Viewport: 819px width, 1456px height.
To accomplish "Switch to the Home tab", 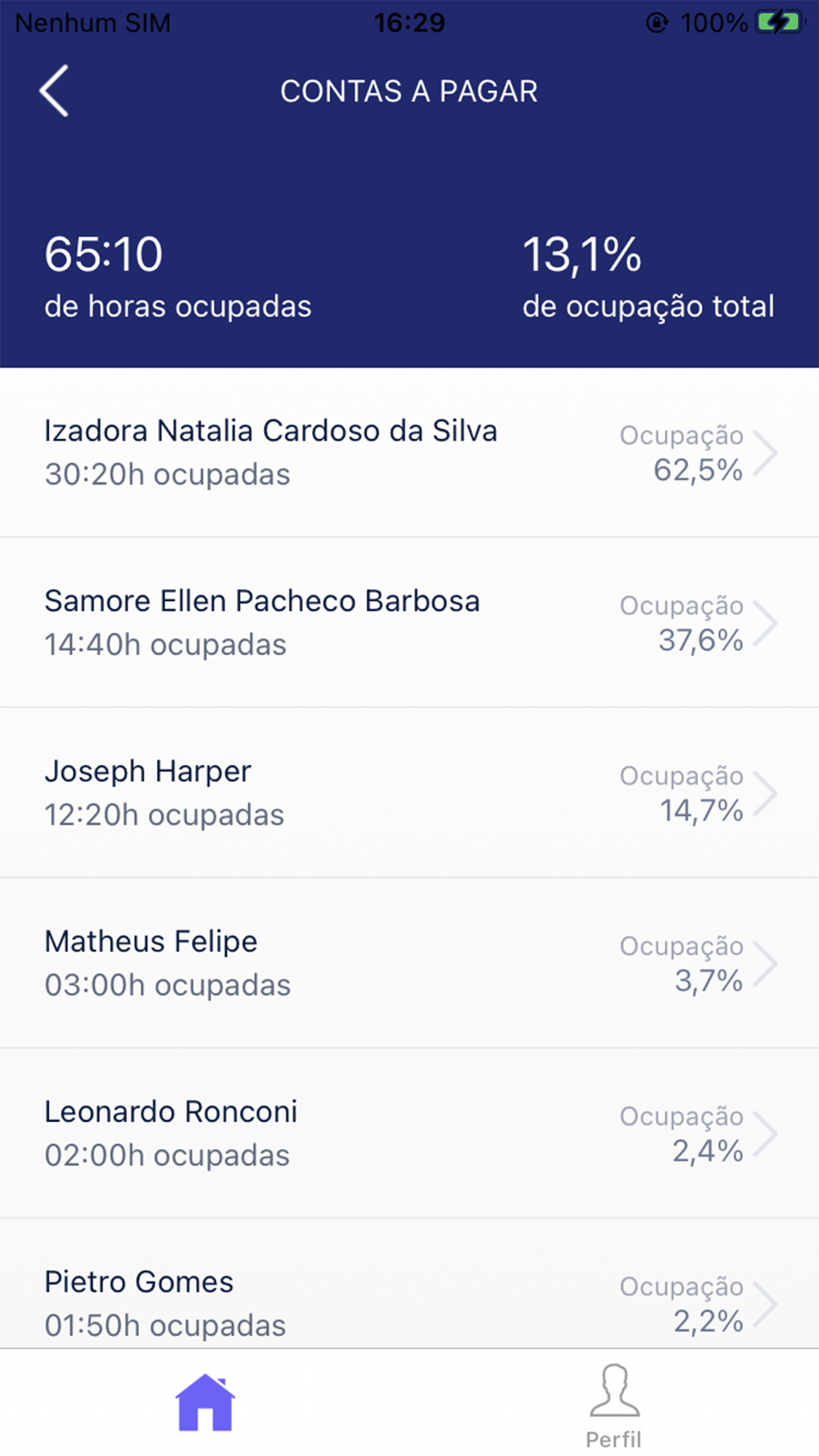I will coord(205,1403).
